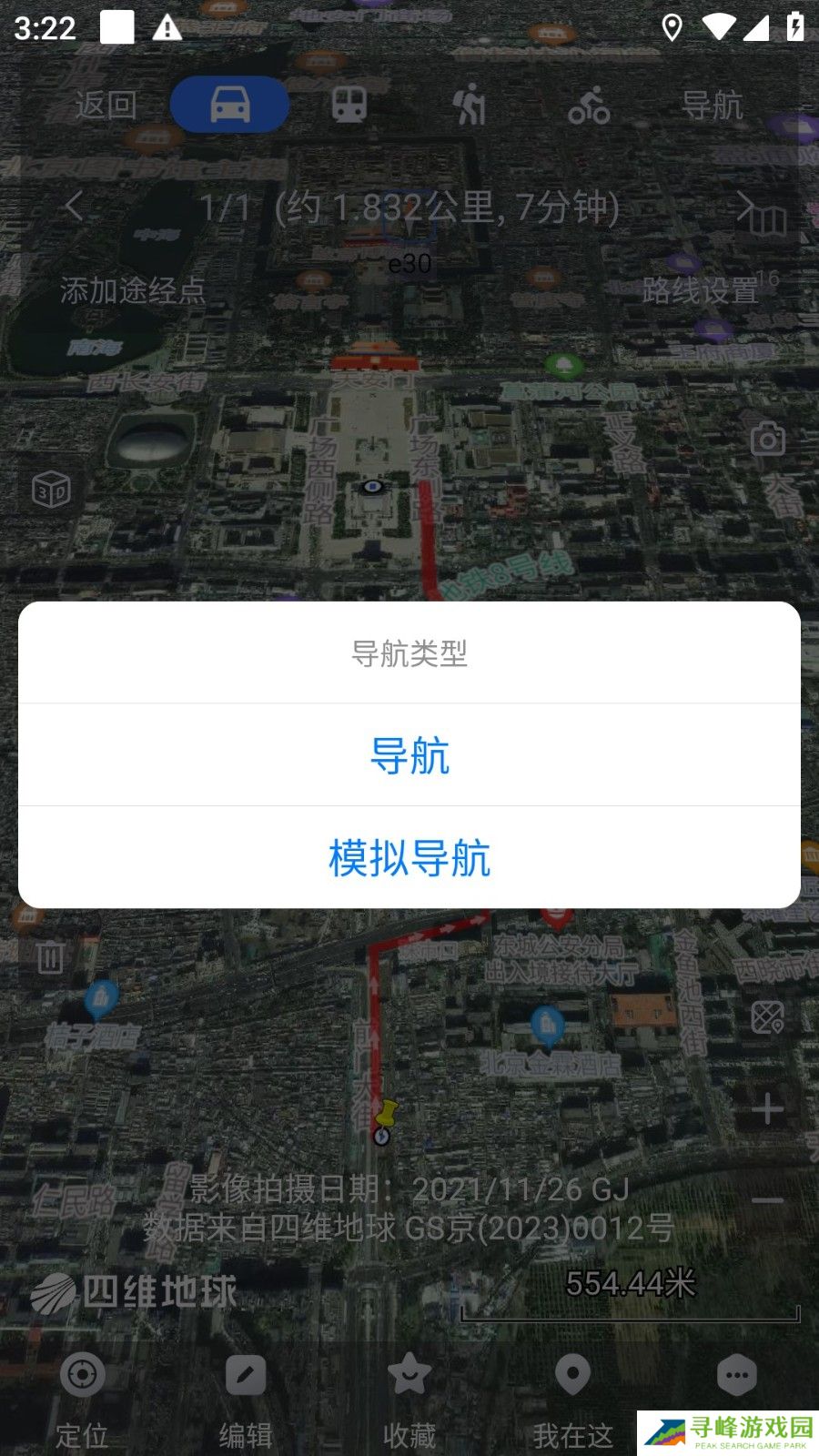Show the next route option arrow
Viewport: 819px width, 1456px height.
(744, 207)
